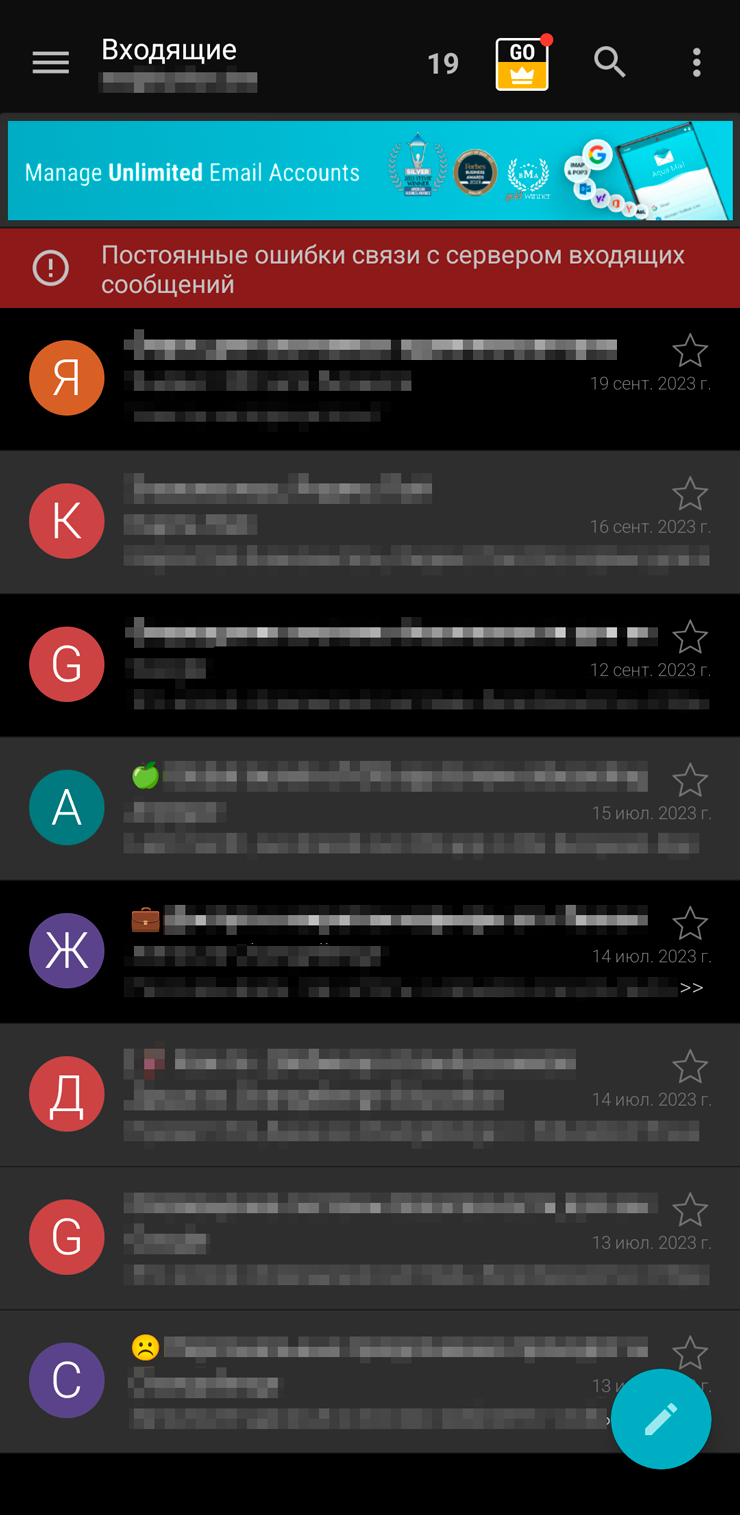Tap the server connection error warning
740x1515 pixels.
pyautogui.click(x=370, y=269)
